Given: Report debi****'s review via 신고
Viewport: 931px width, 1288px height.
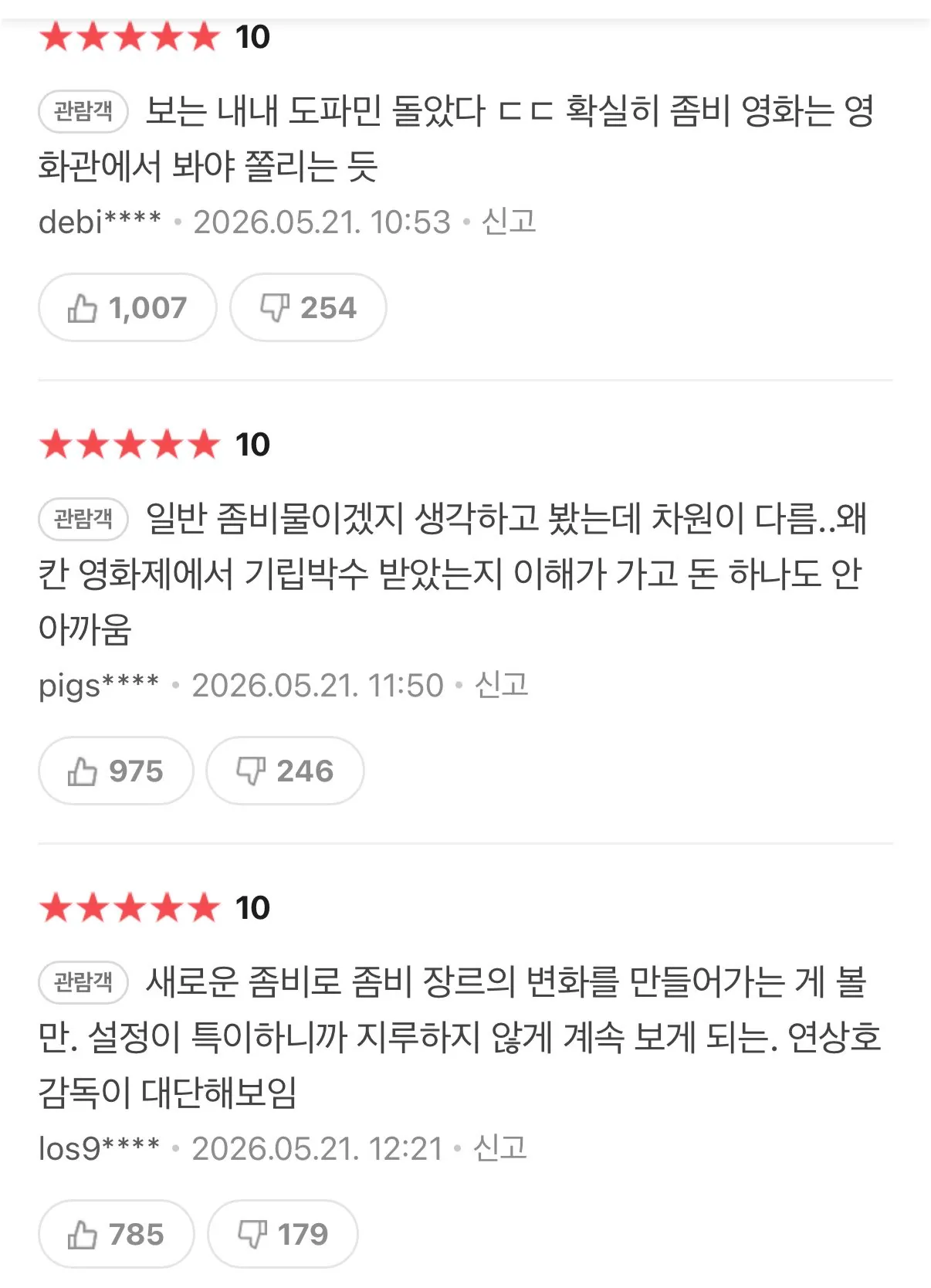Looking at the screenshot, I should click(x=508, y=222).
